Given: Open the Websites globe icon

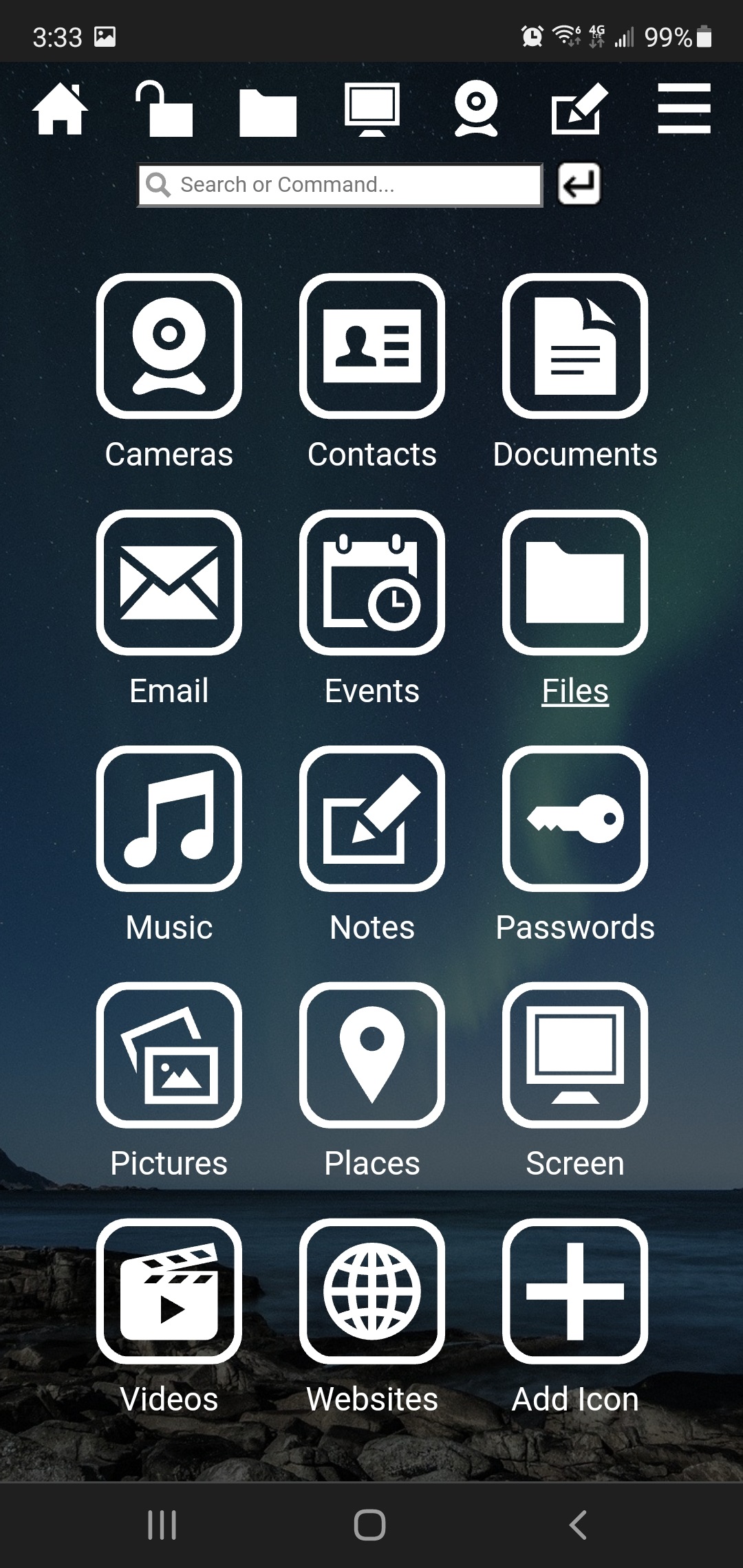Looking at the screenshot, I should [x=371, y=1292].
